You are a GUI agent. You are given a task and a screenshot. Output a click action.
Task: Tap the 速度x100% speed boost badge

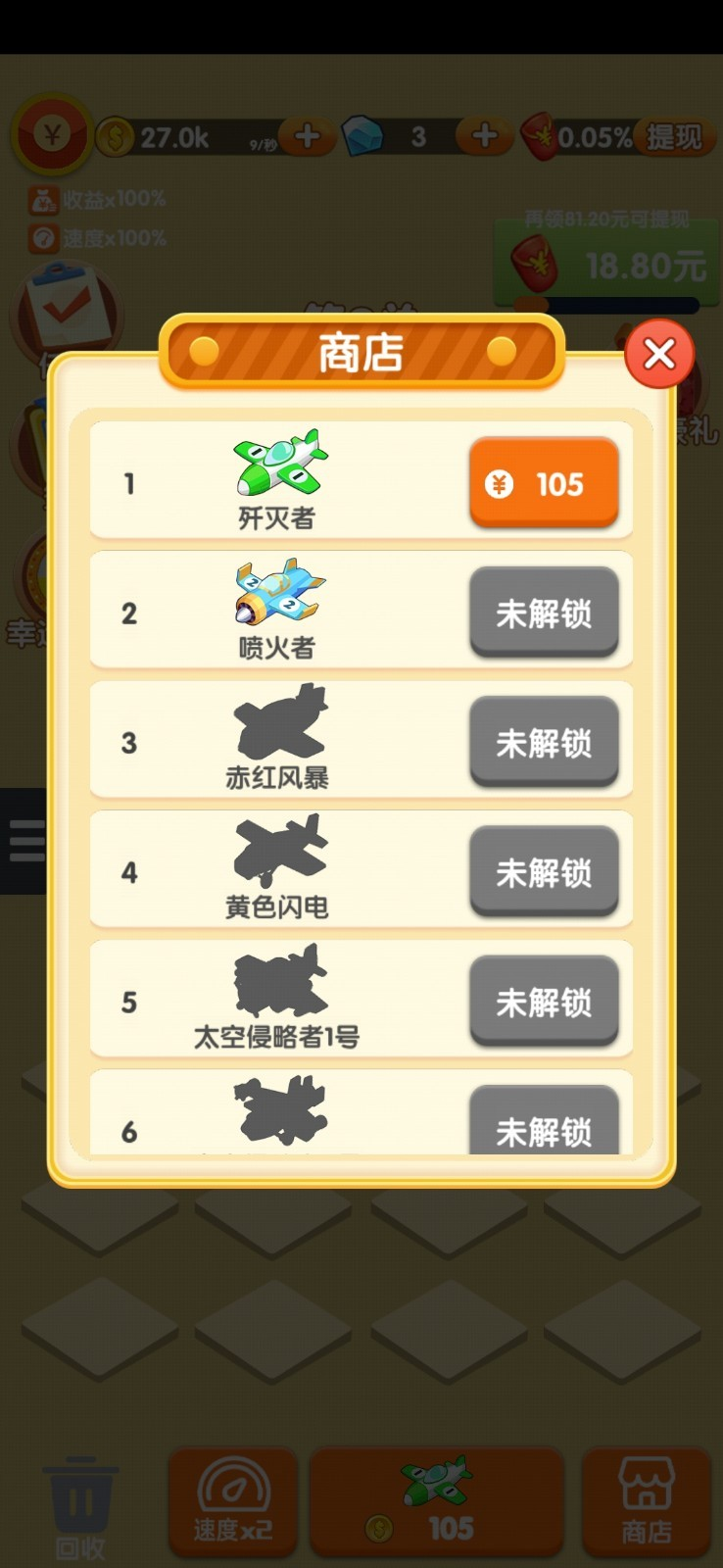tap(98, 238)
